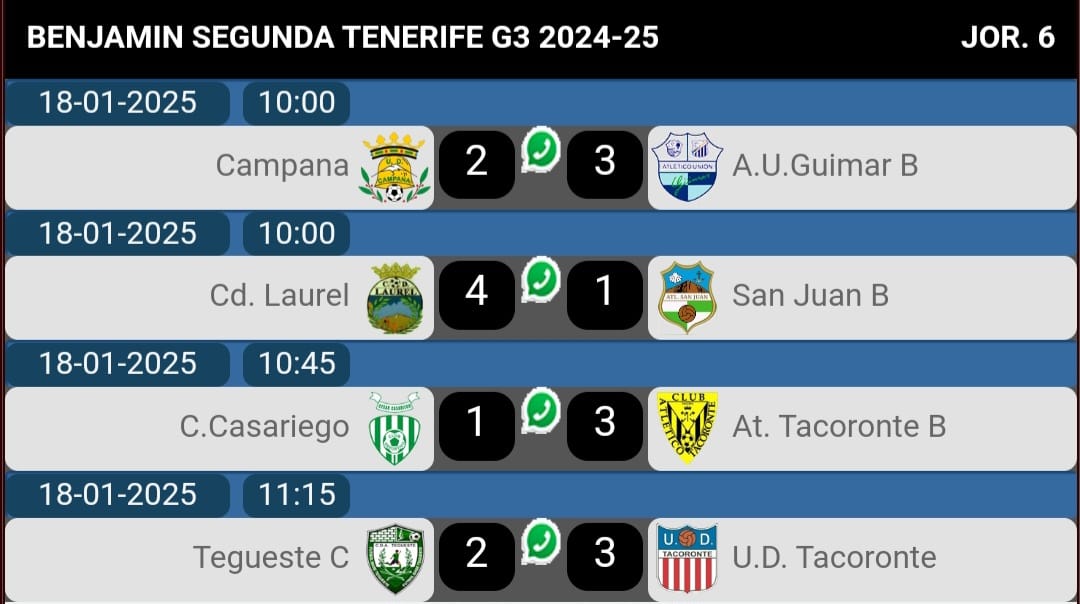View the San Juan B team card
The height and width of the screenshot is (604, 1080).
tap(861, 296)
